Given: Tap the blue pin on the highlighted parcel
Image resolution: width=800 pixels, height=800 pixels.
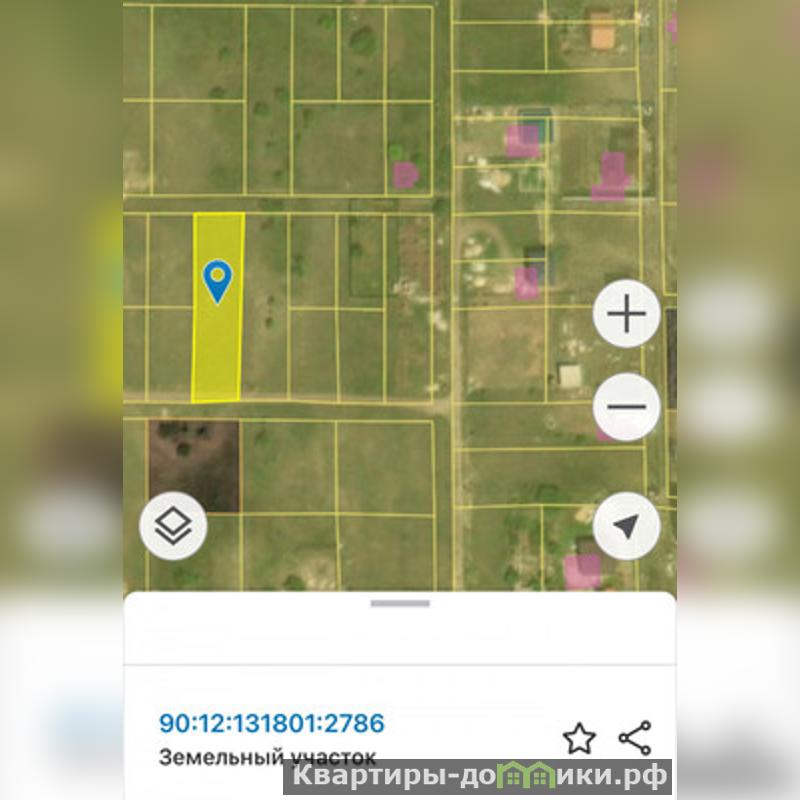Looking at the screenshot, I should tap(217, 279).
